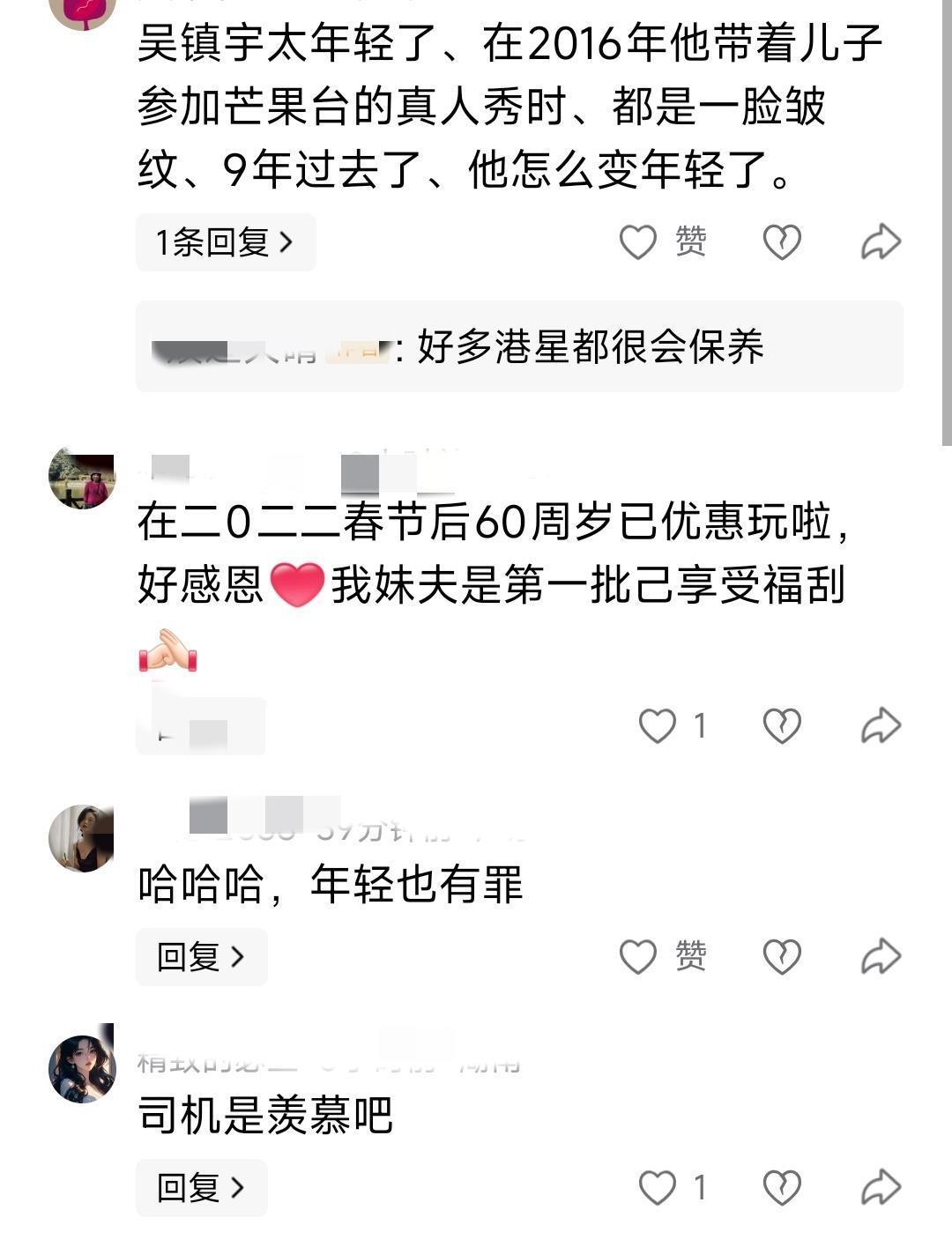This screenshot has width=952, height=1247.
Task: Dislike the 60周岁已优惠玩啦 comment
Action: 782,726
